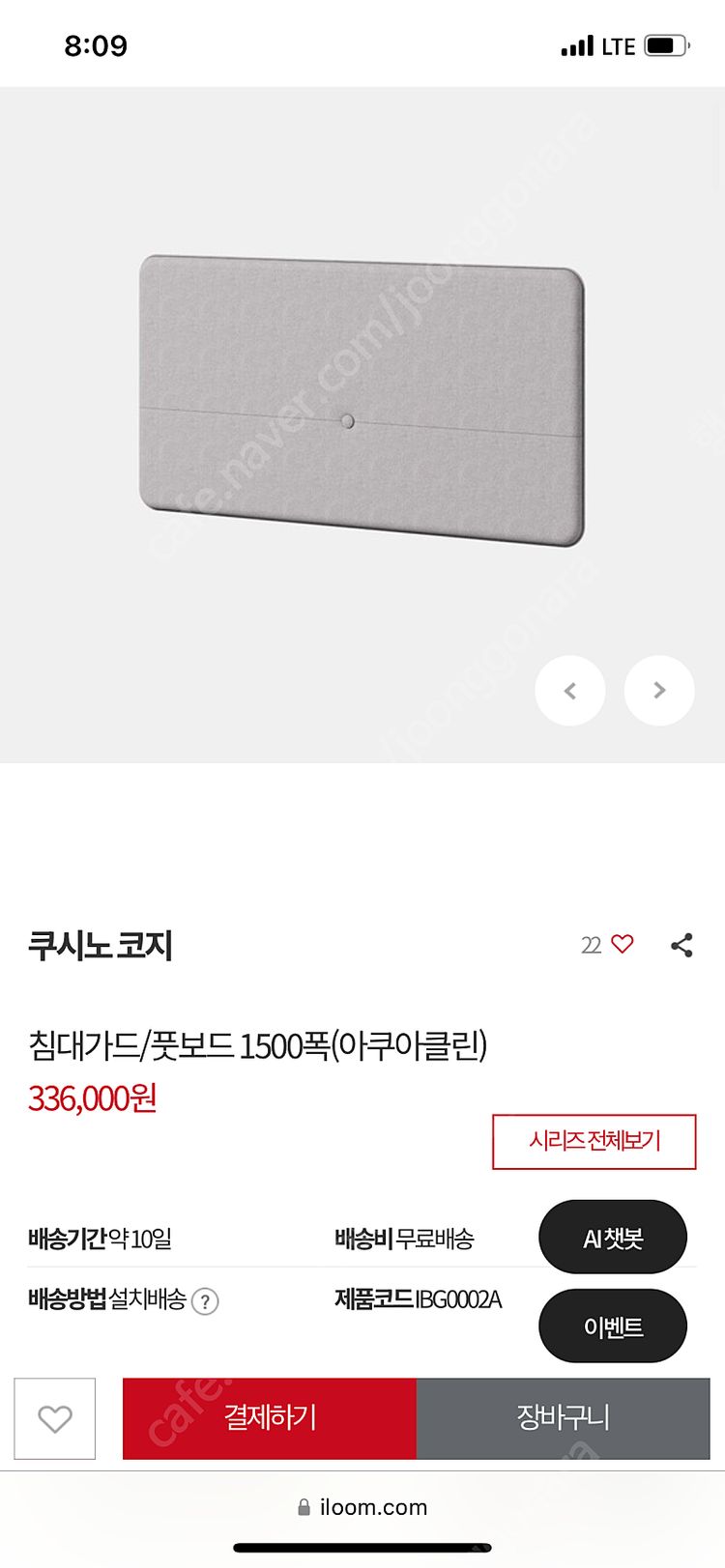Open the AI 챗봇 chat assistant
Screen dimensions: 725x1568
point(613,1237)
